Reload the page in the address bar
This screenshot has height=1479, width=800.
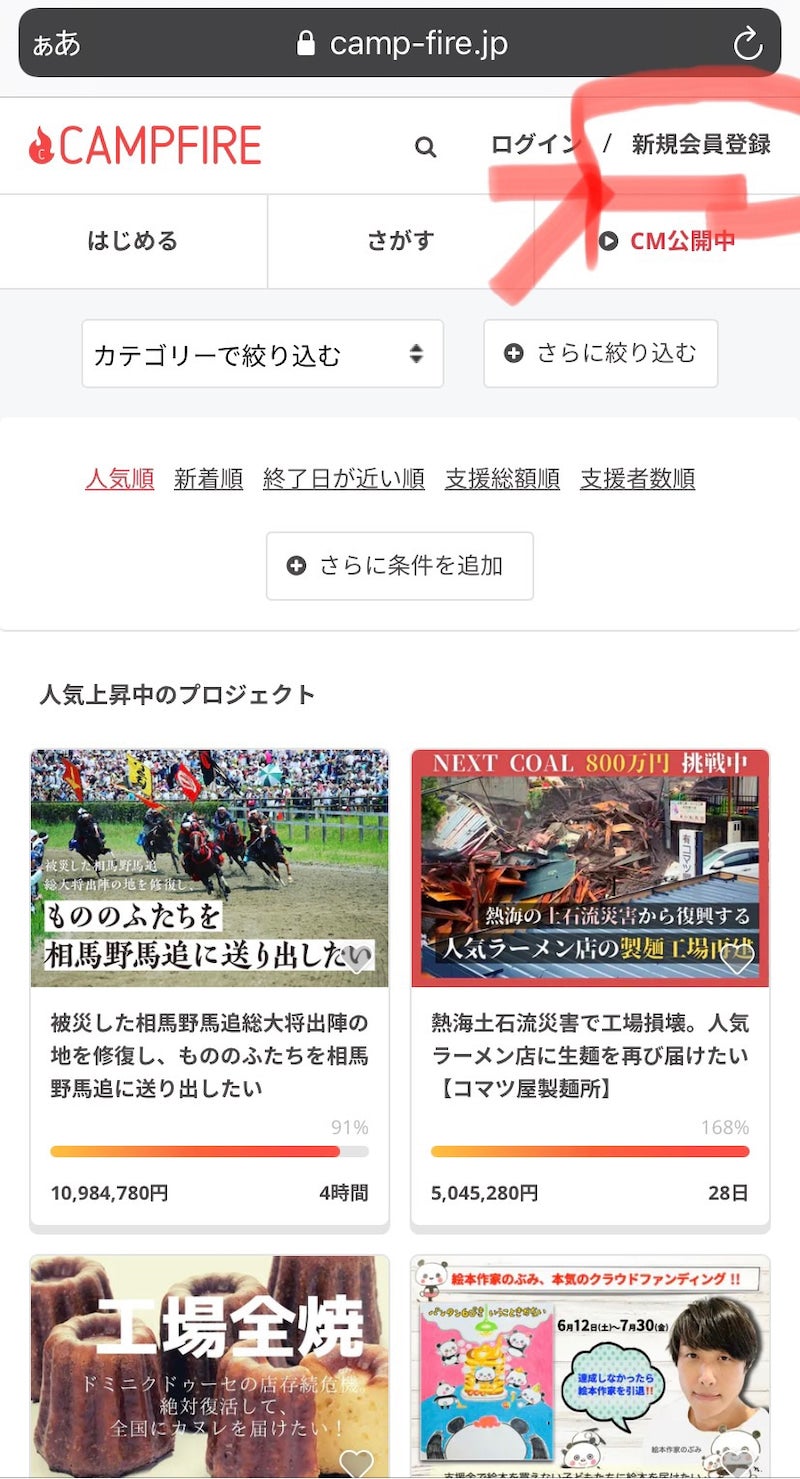click(x=747, y=44)
